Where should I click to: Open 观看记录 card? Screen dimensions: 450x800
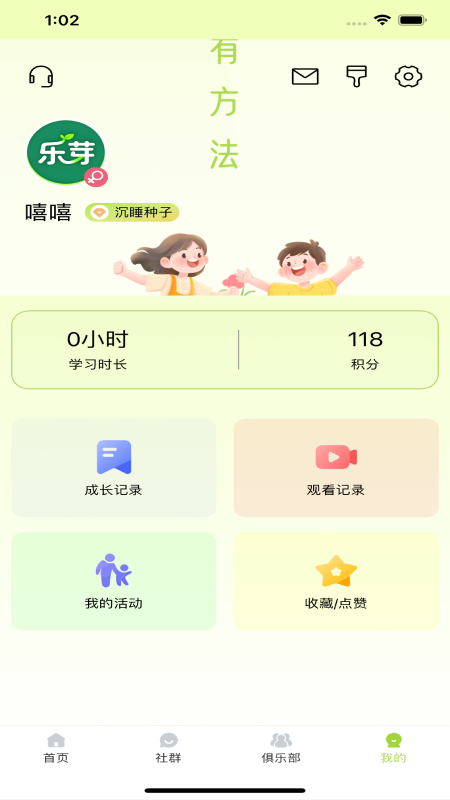(336, 468)
